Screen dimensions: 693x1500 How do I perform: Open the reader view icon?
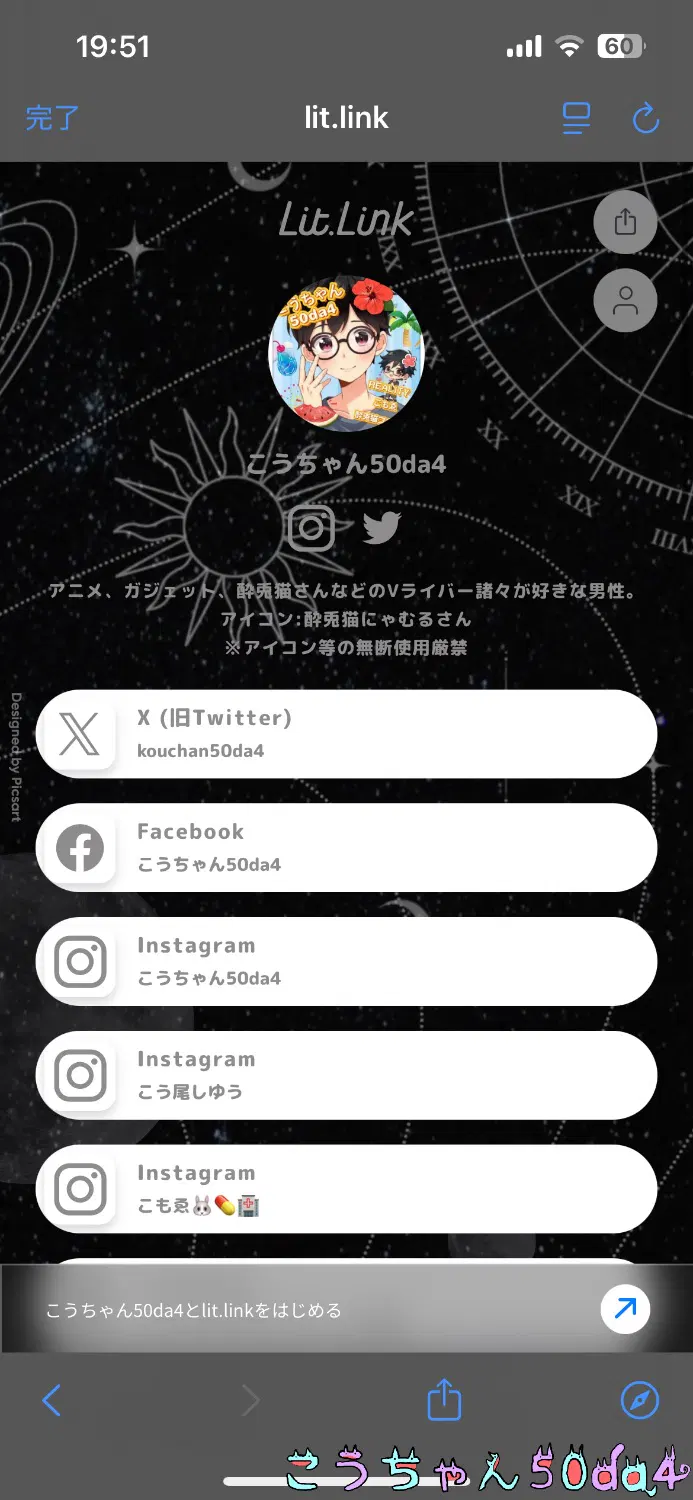pos(576,118)
